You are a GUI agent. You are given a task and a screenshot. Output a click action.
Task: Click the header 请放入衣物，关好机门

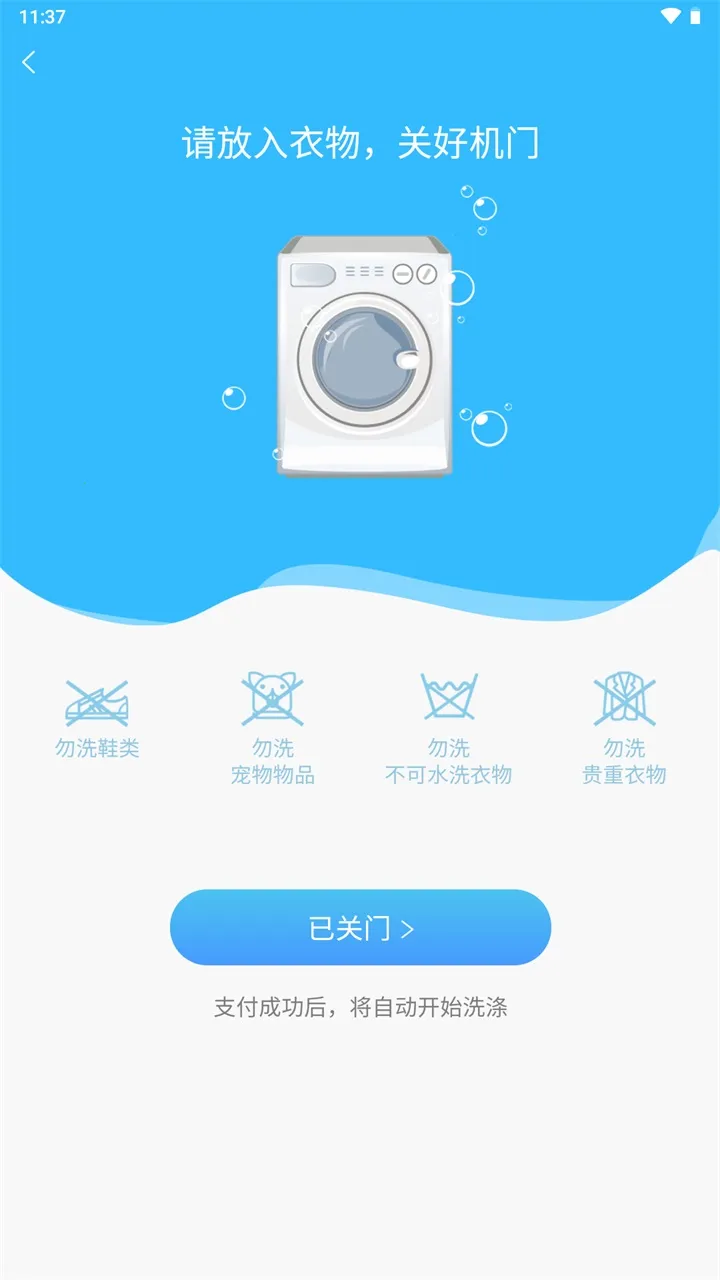359,142
